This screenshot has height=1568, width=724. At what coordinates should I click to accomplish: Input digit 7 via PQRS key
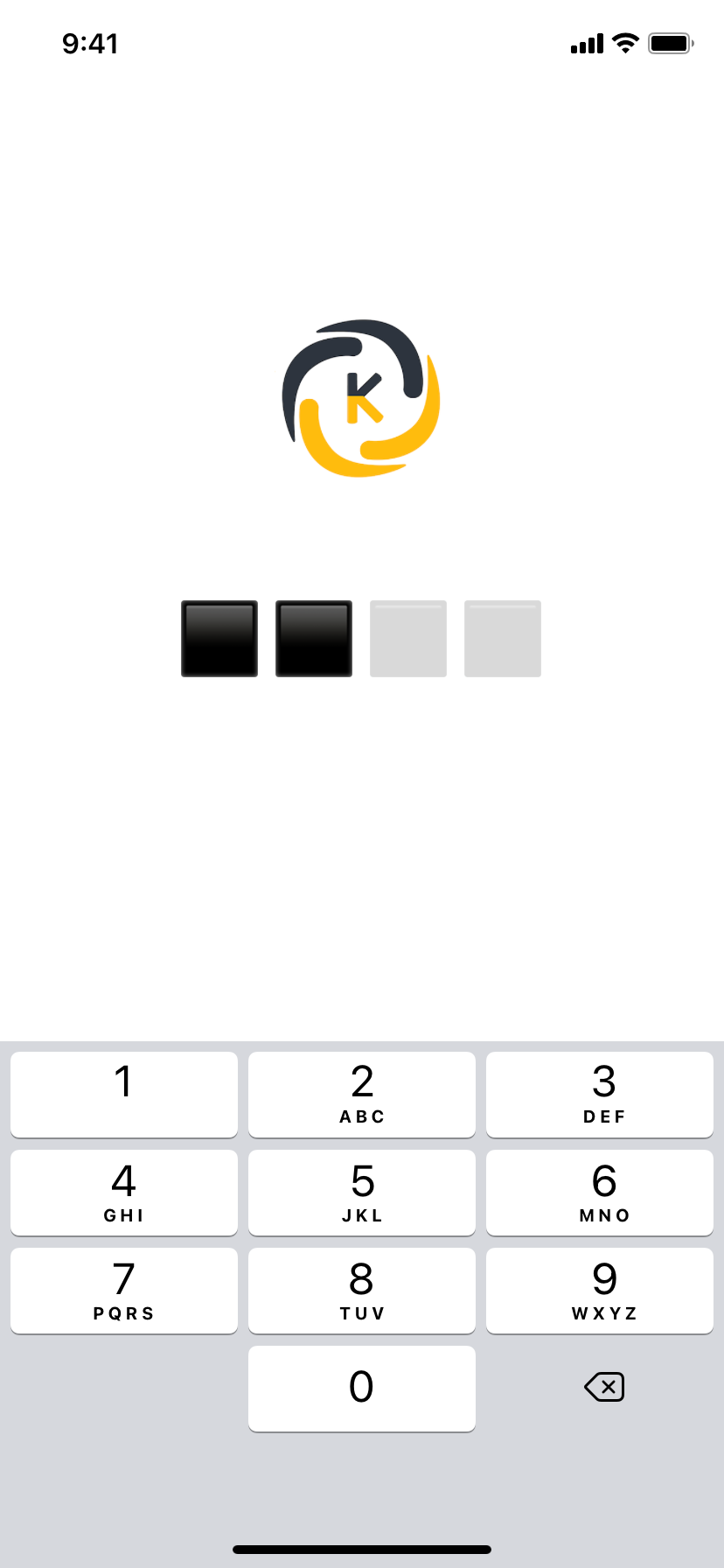[x=124, y=1290]
